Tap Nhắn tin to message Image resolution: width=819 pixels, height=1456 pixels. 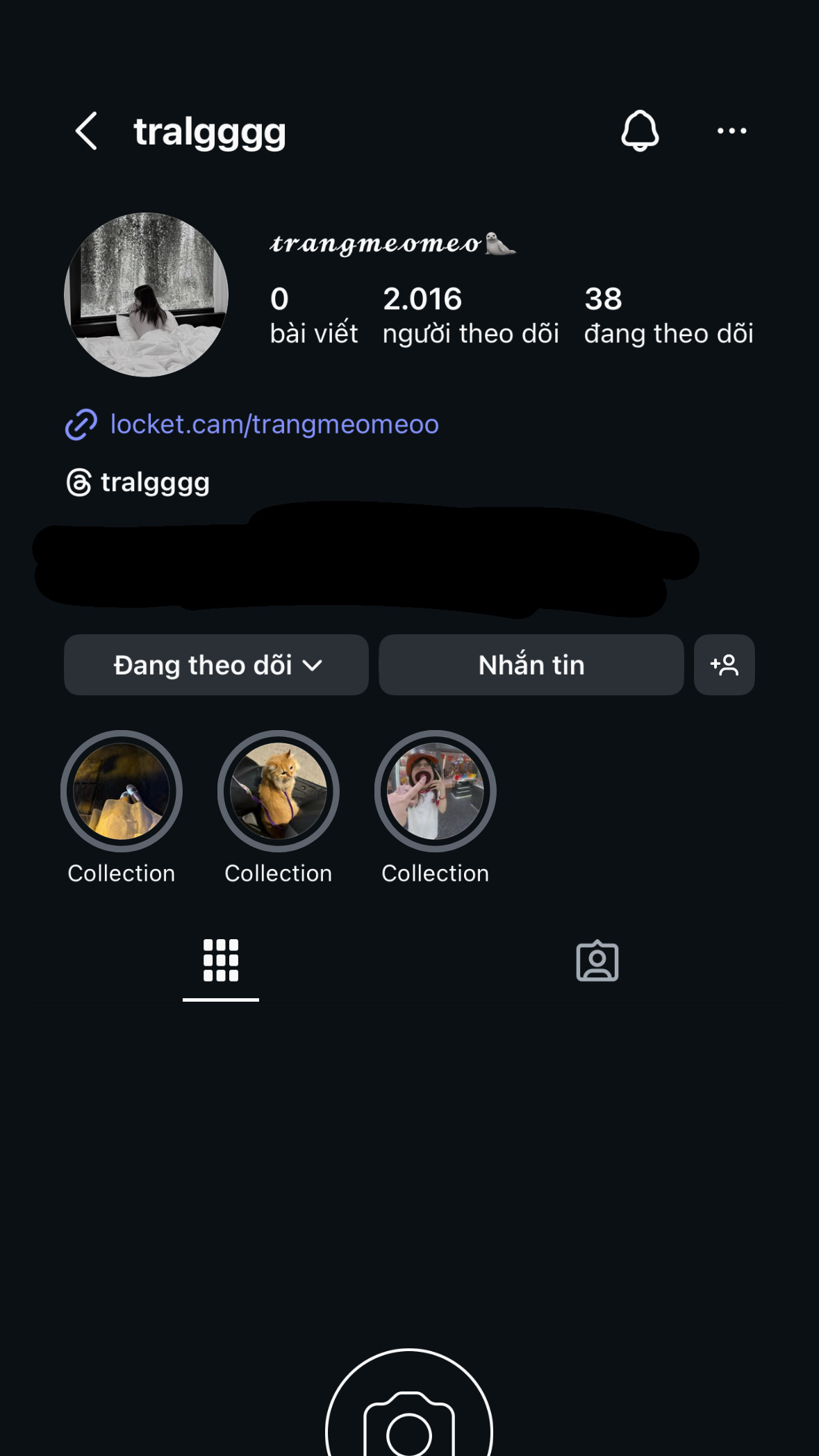click(531, 665)
